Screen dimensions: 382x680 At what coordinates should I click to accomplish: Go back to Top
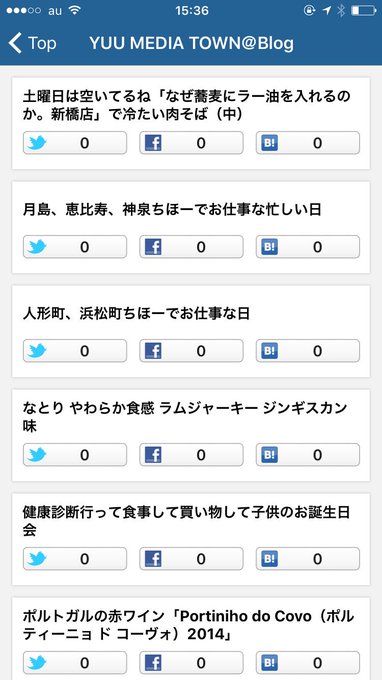tap(32, 43)
